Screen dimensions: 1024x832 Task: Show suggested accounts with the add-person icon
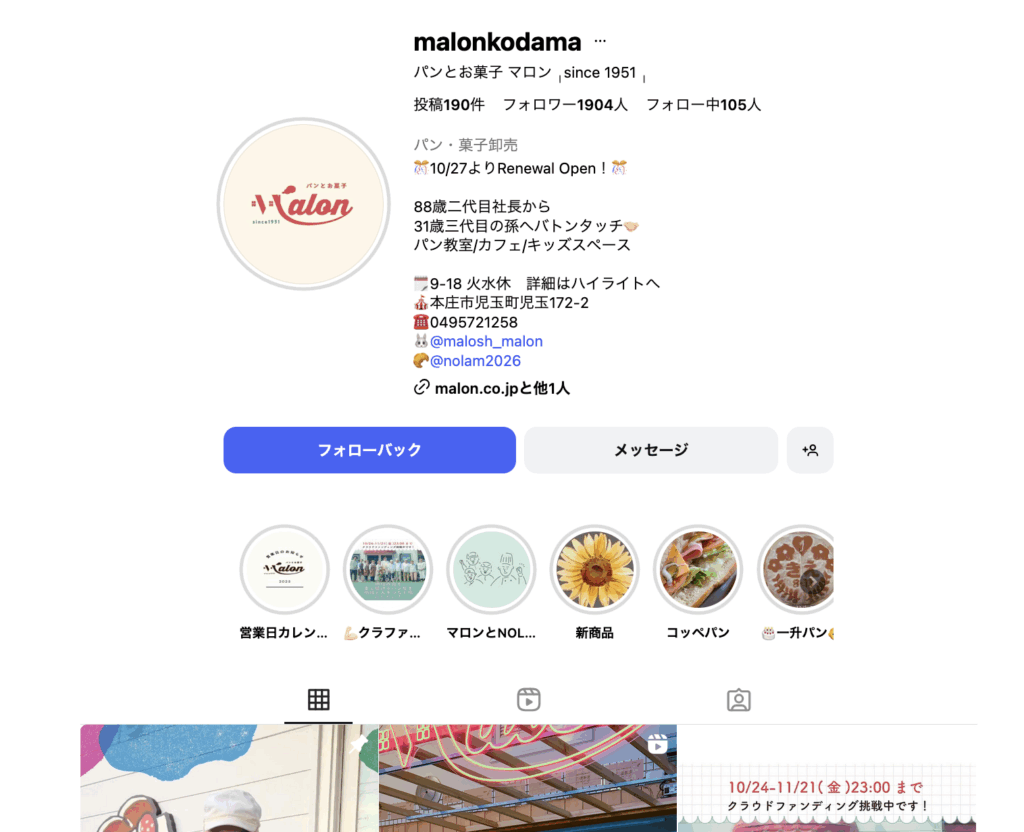point(810,450)
